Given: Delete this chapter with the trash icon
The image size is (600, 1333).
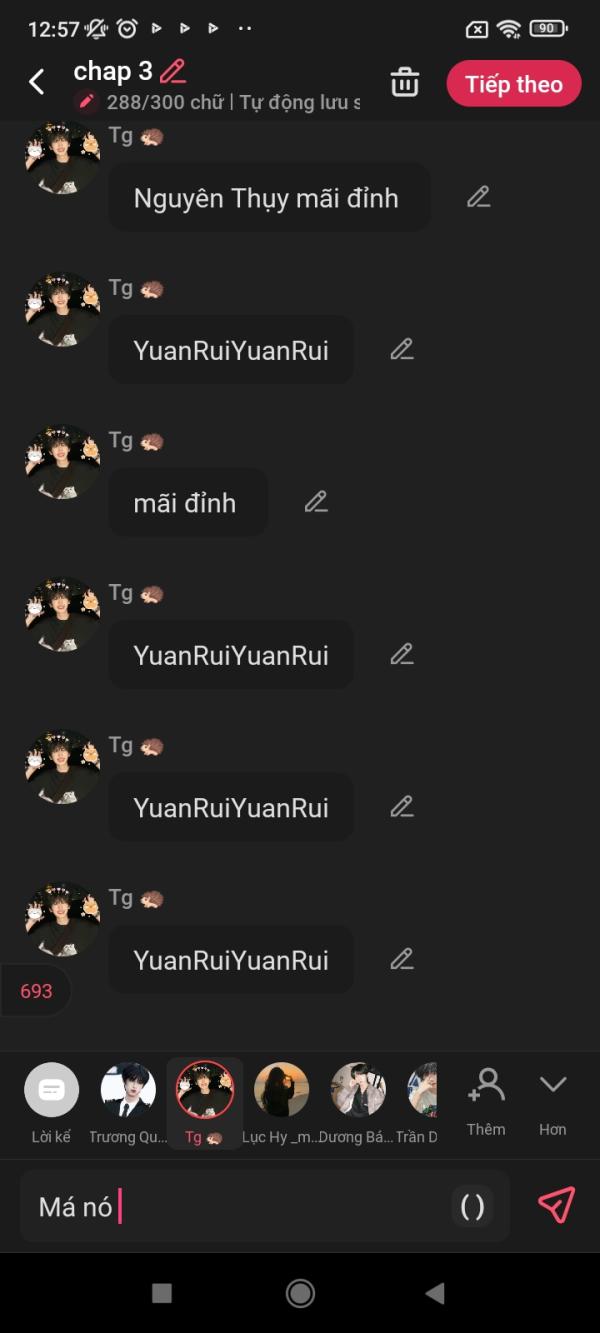Looking at the screenshot, I should [x=404, y=82].
